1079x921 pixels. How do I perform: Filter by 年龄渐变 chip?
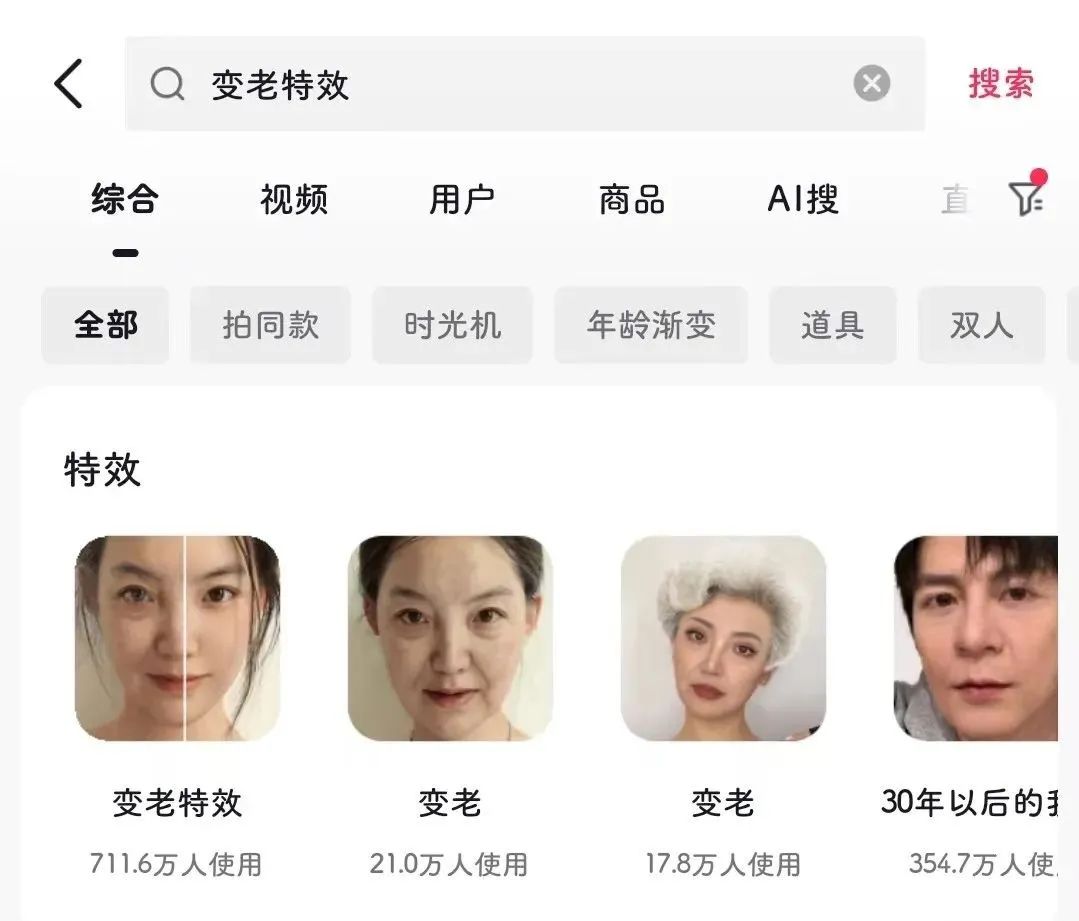coord(651,325)
